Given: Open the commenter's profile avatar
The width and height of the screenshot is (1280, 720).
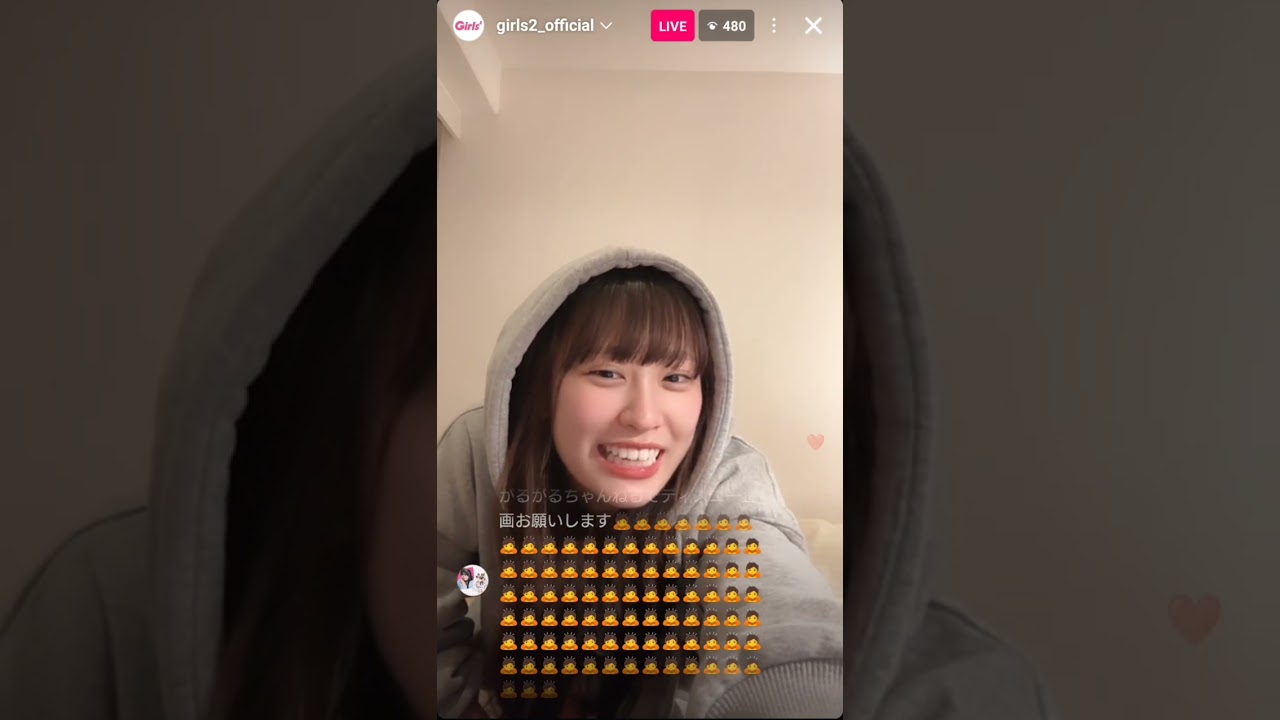Looking at the screenshot, I should 472,580.
